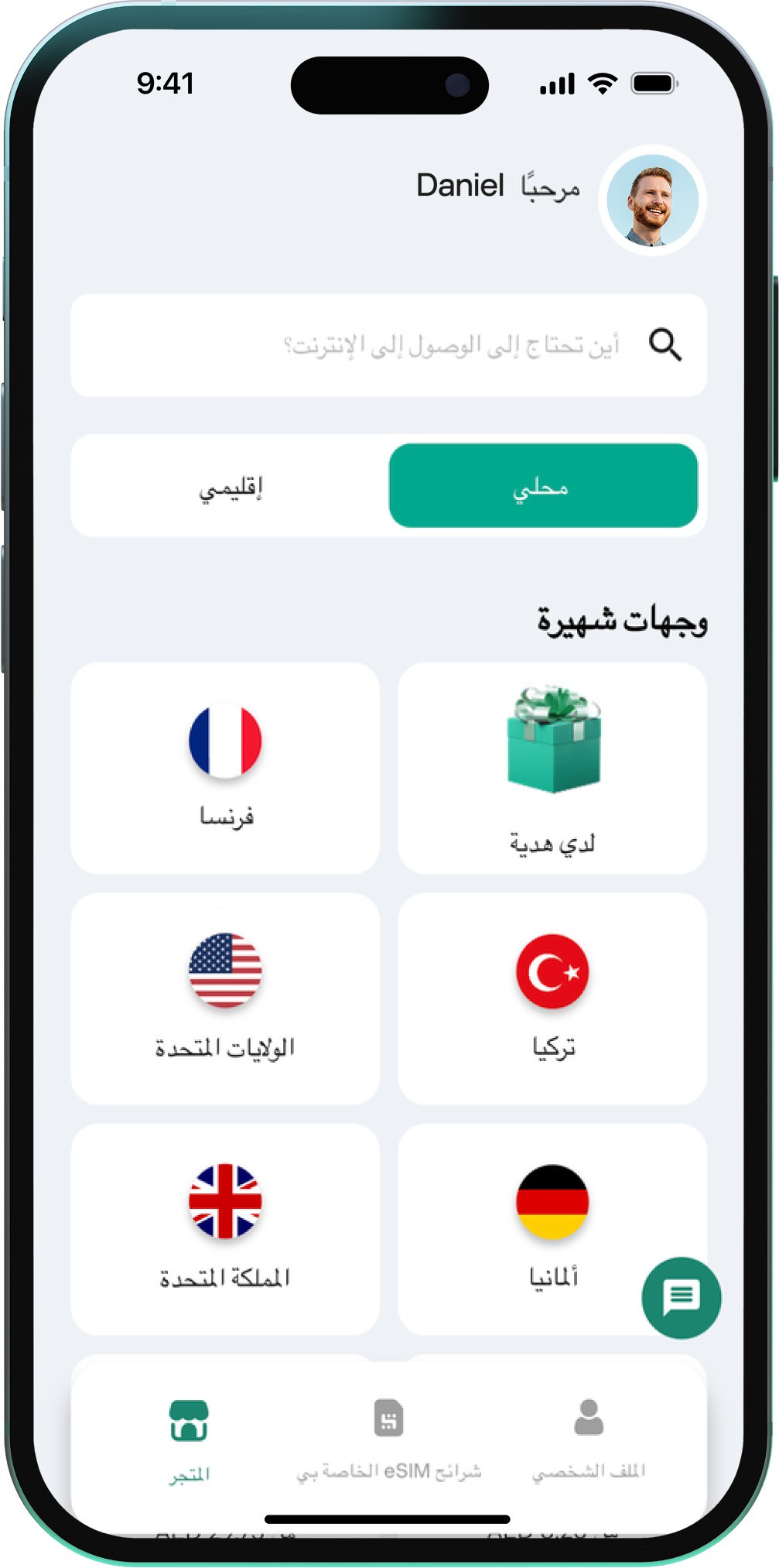Screen dimensions: 779x1568
Task: Select the تركيا (Turkey) destination card
Action: (x=552, y=998)
